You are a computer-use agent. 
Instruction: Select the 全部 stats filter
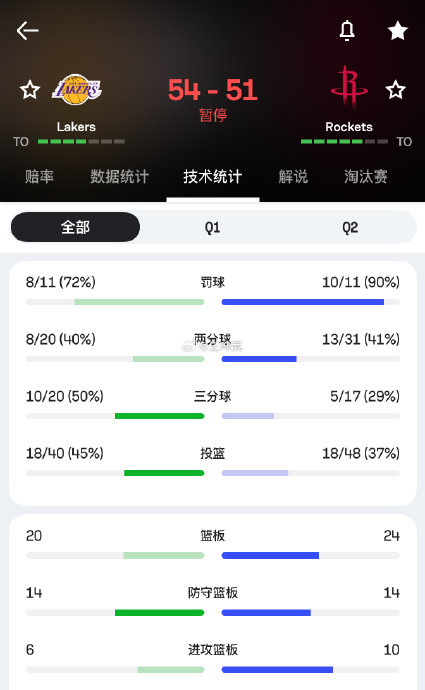pyautogui.click(x=75, y=227)
